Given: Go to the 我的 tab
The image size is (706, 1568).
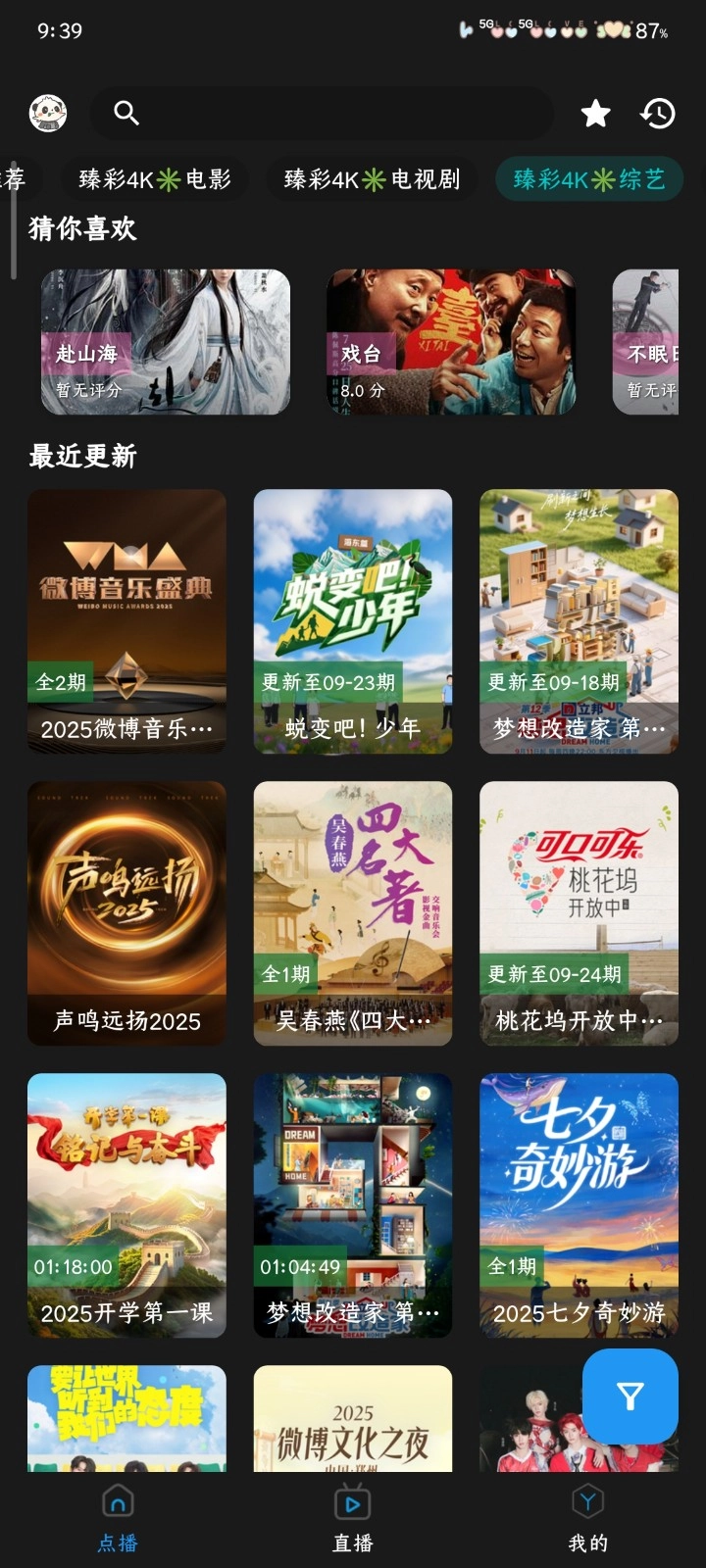Looking at the screenshot, I should [x=588, y=1520].
